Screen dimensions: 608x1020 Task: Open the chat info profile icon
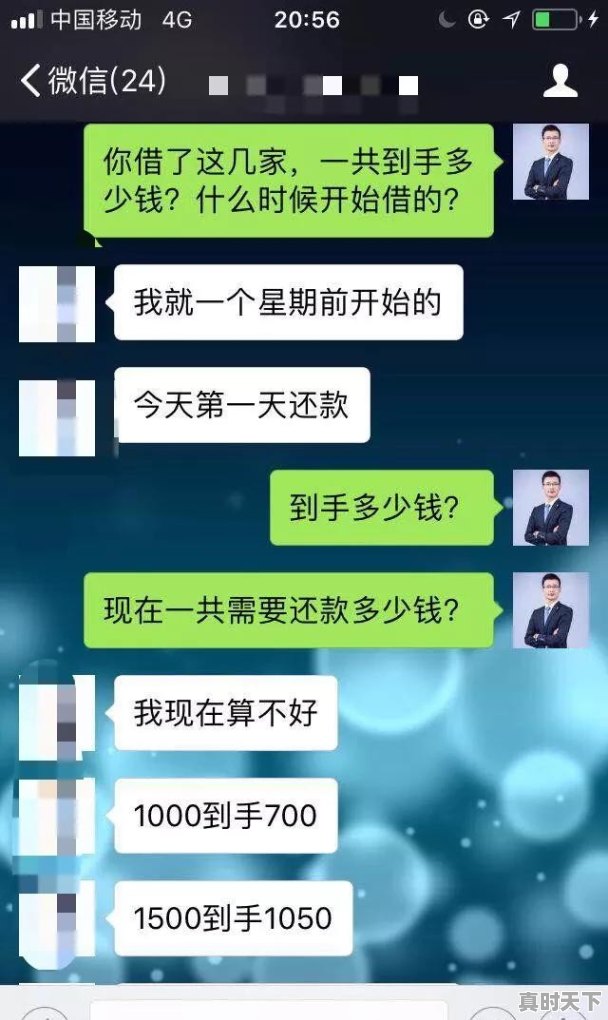(x=561, y=82)
